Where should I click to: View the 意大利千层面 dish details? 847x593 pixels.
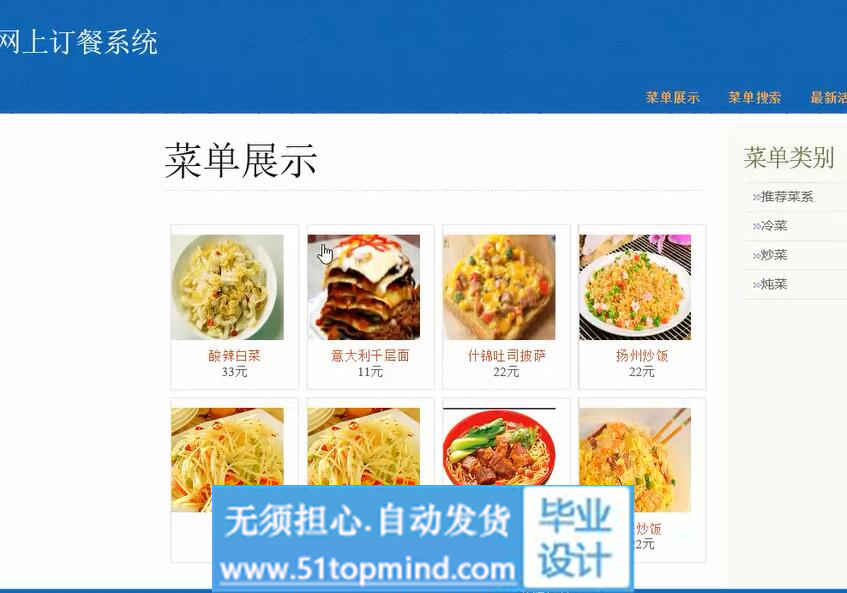pyautogui.click(x=370, y=355)
